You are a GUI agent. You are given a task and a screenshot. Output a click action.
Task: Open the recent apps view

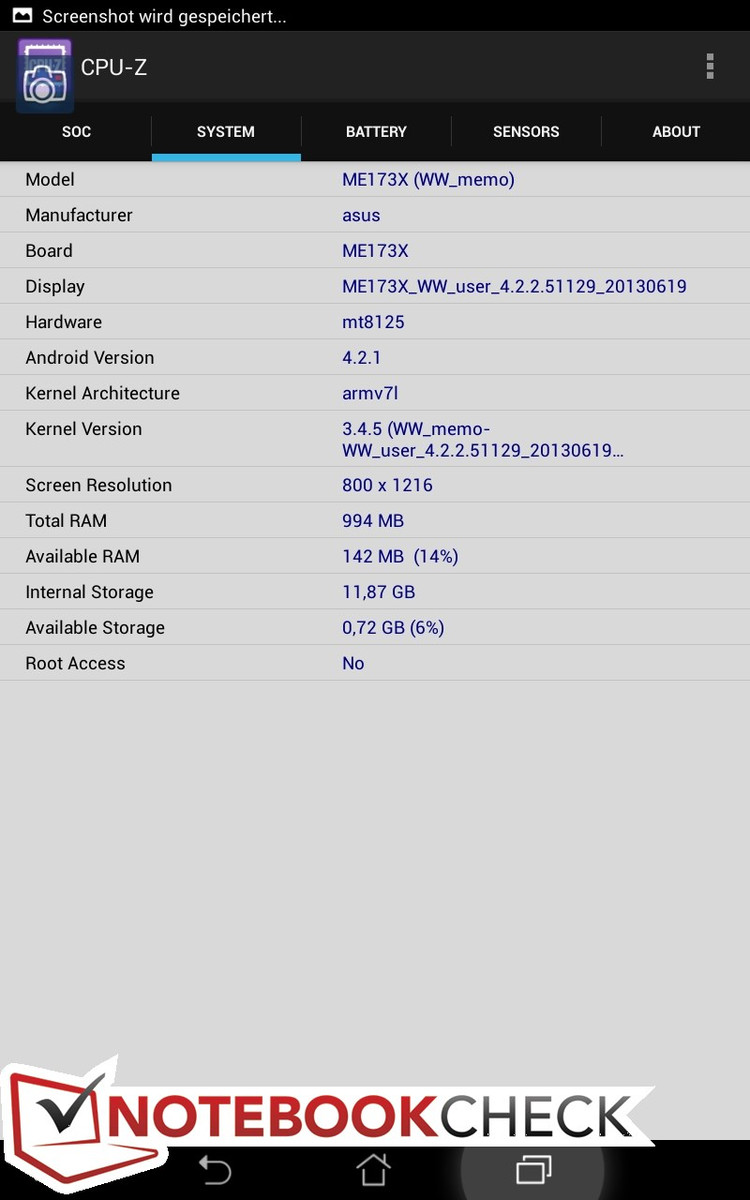(533, 1170)
